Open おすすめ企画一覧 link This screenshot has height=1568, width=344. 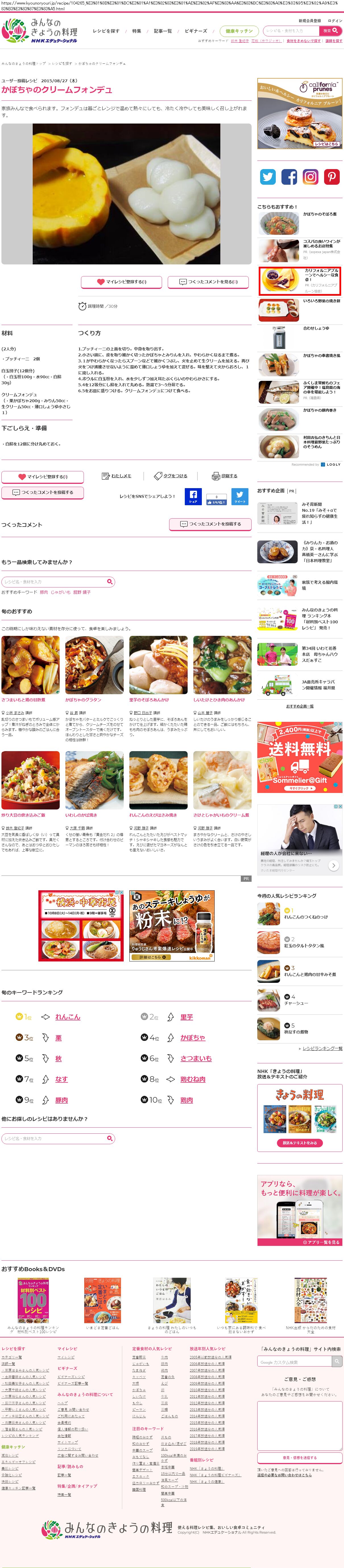[x=300, y=706]
